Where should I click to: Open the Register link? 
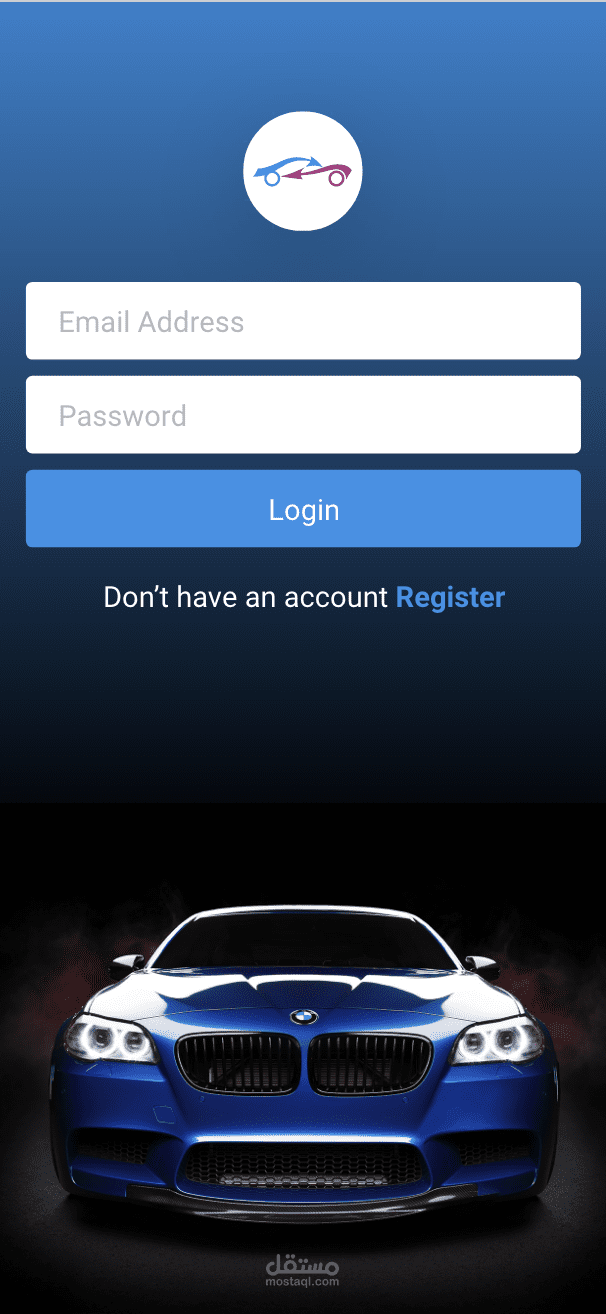(451, 597)
